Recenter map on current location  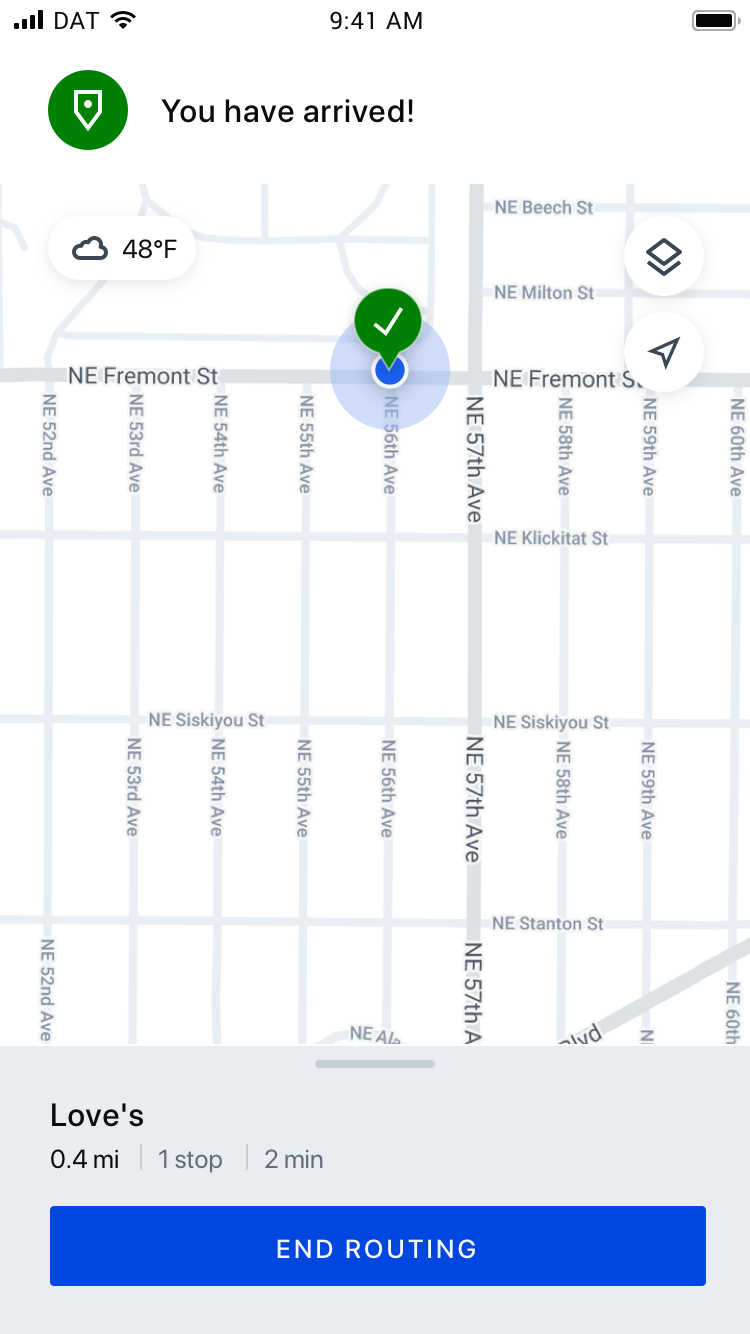664,351
